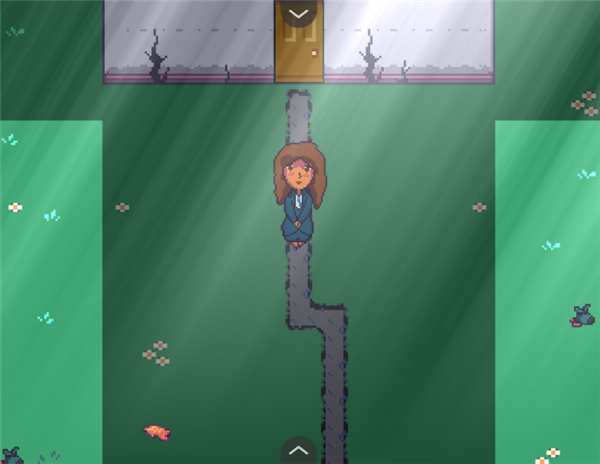Tap the up chevron at the bottom
The width and height of the screenshot is (600, 464).
tap(298, 451)
